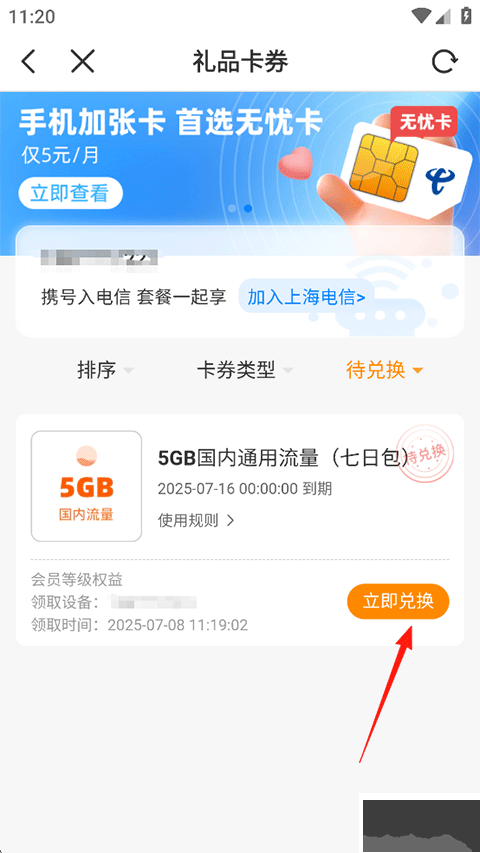The height and width of the screenshot is (853, 480).
Task: Redeem the voucher with 立即兑换
Action: [x=398, y=601]
